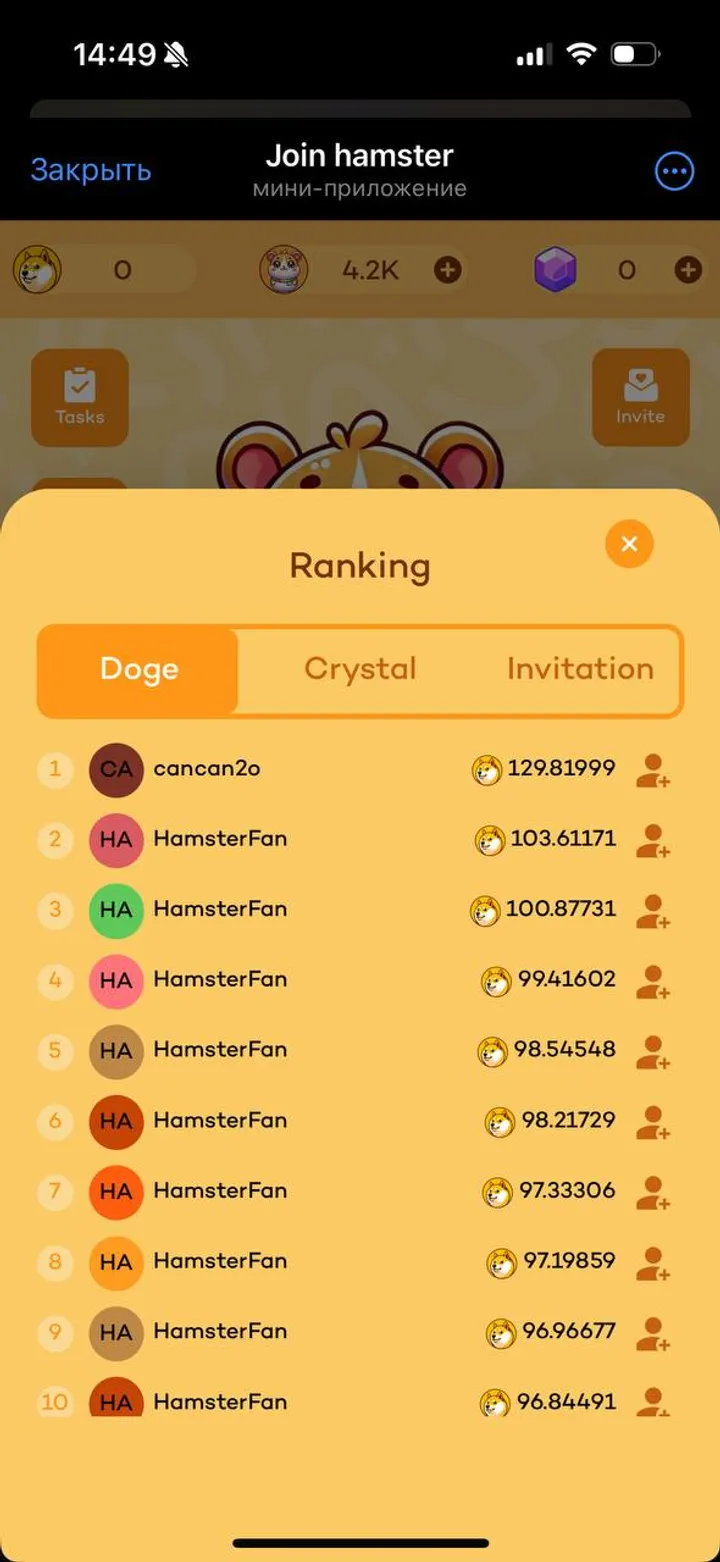Tap Закрыть to close the mini-app
Screen dimensions: 720x1562
coord(91,170)
